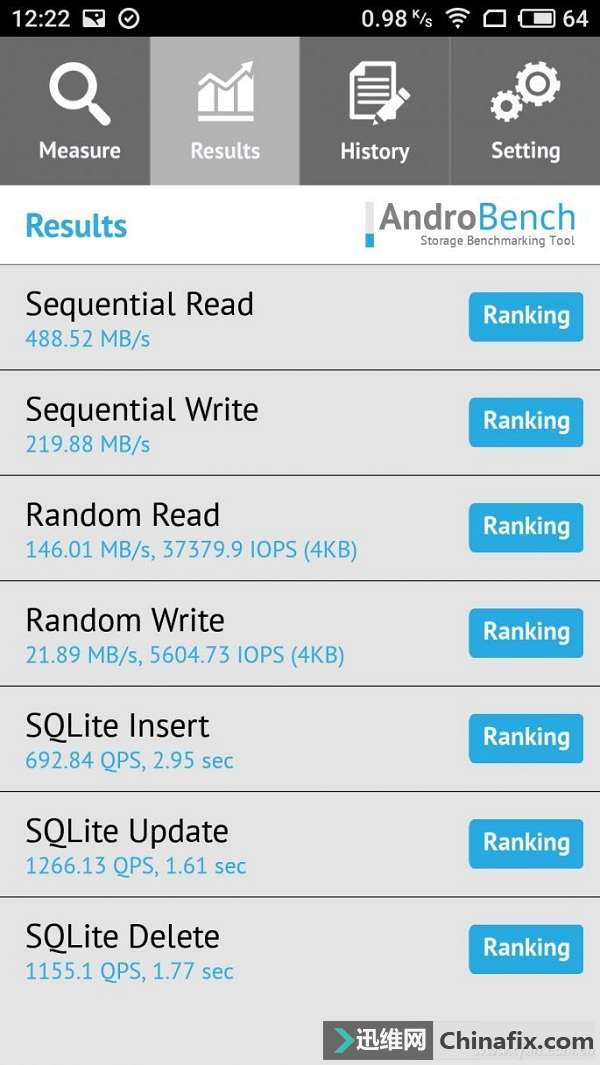Image resolution: width=600 pixels, height=1065 pixels.
Task: Open the SQLite Delete ranking
Action: click(x=525, y=948)
